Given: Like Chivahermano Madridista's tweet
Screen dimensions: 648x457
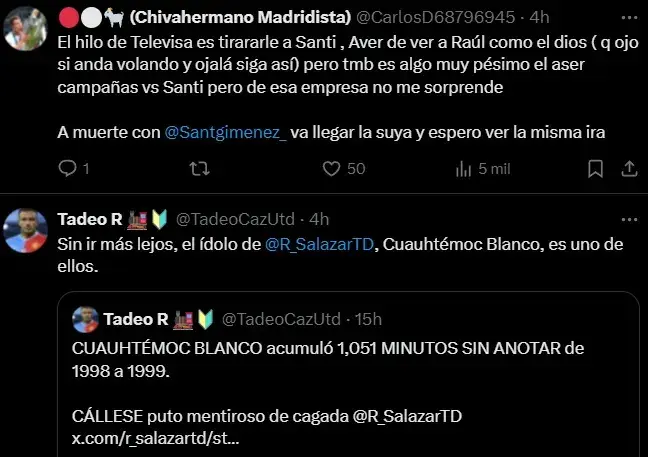Looking at the screenshot, I should (x=332, y=169).
